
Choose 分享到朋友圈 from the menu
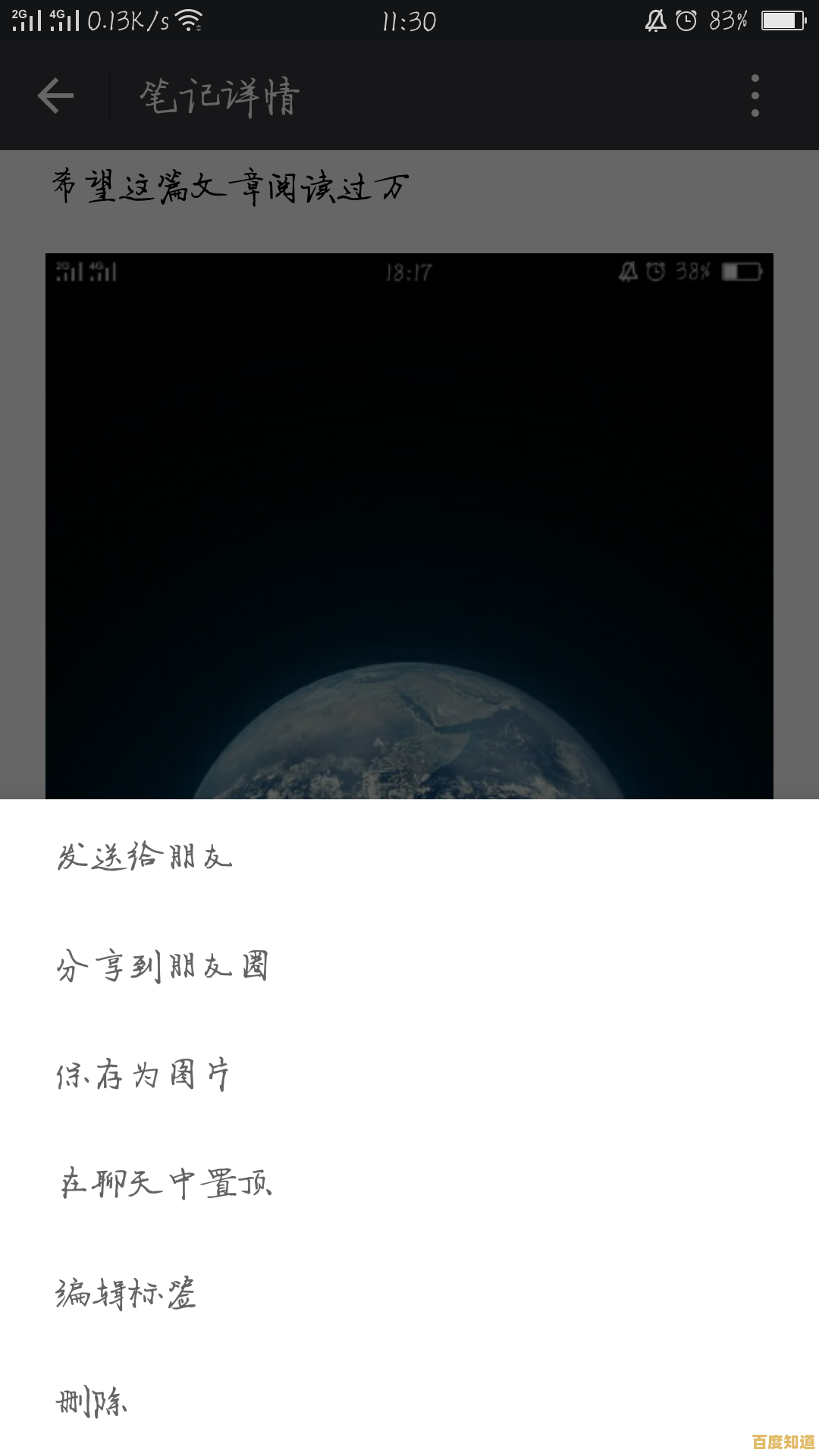[x=162, y=968]
